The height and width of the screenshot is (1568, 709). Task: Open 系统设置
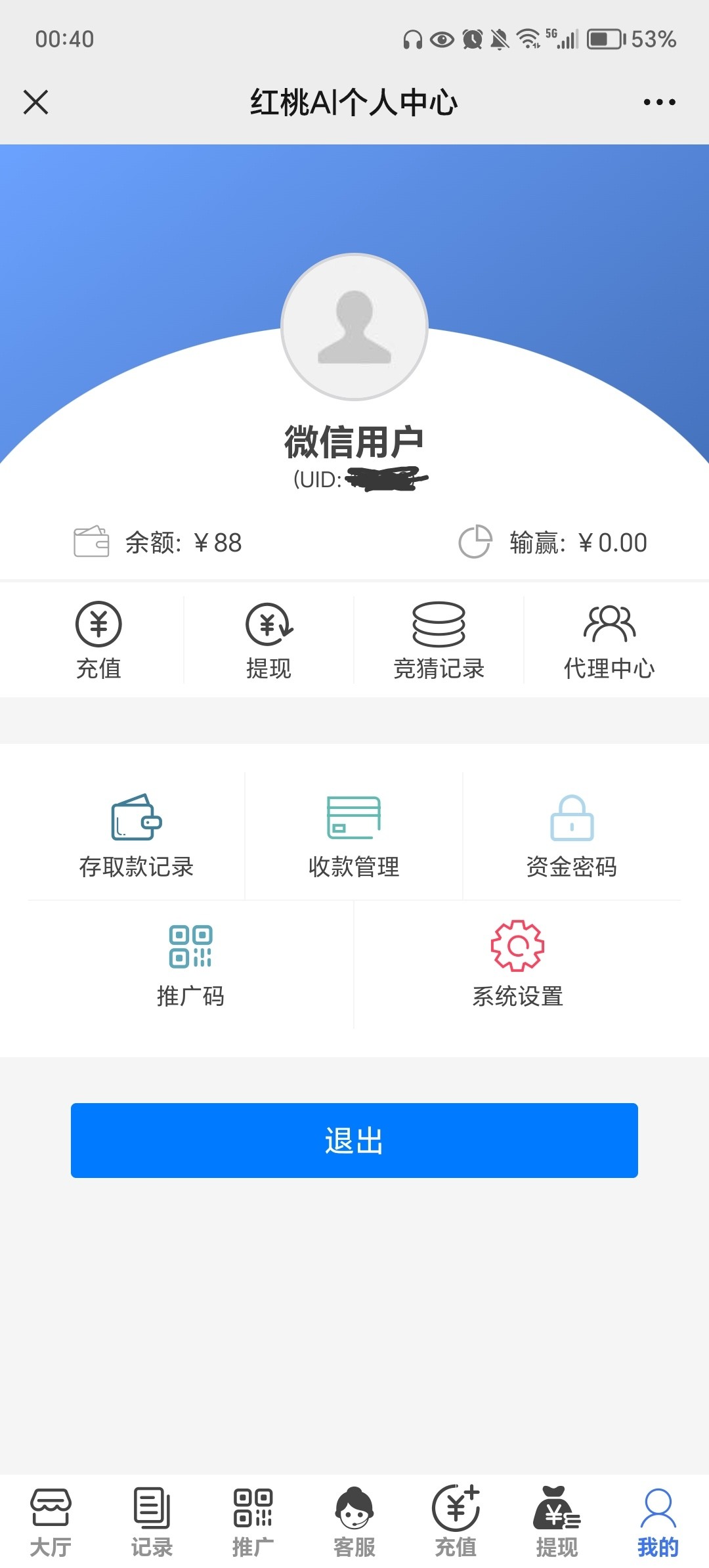coord(518,965)
